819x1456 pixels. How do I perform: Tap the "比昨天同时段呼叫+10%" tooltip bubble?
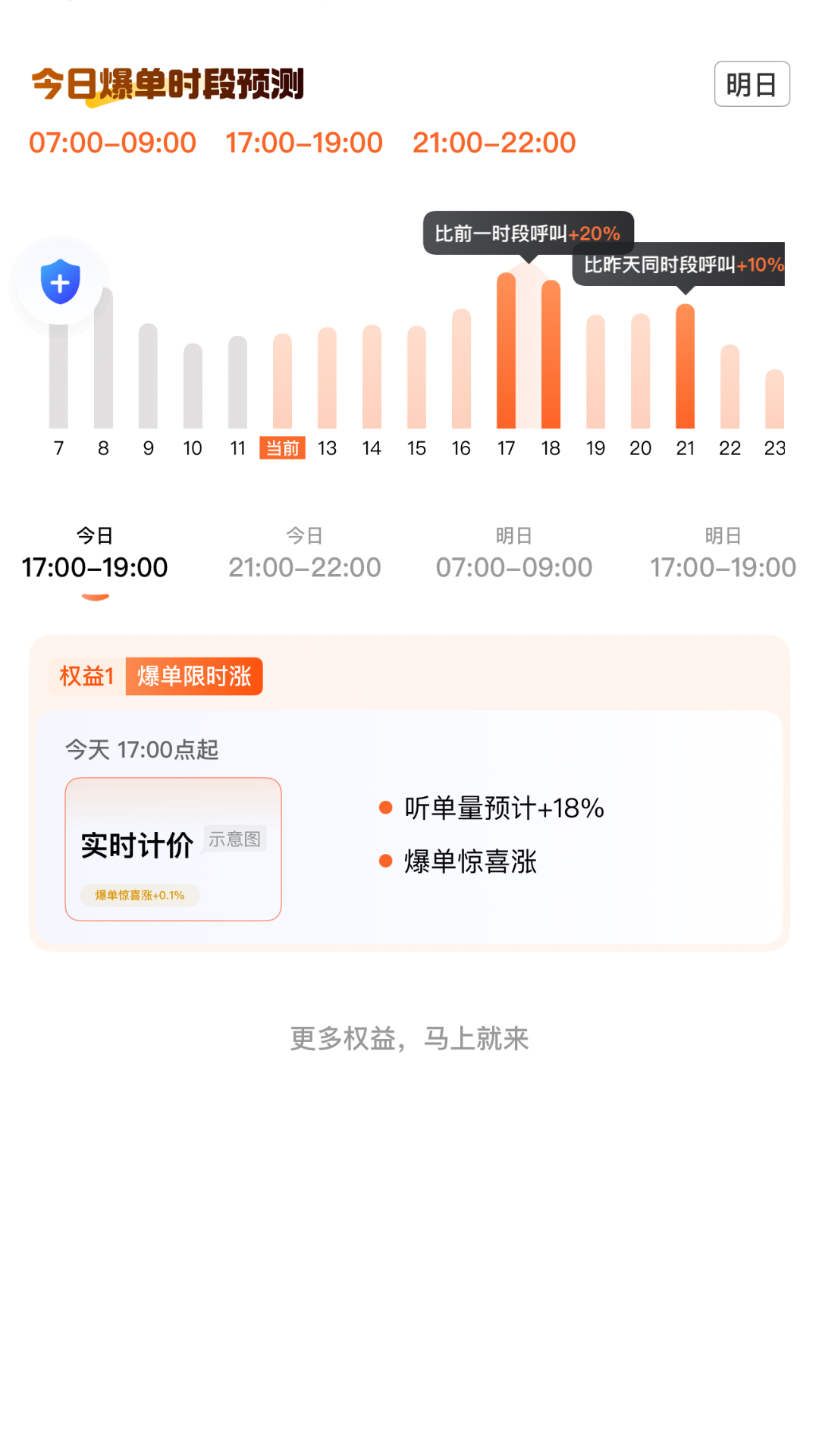(x=680, y=266)
